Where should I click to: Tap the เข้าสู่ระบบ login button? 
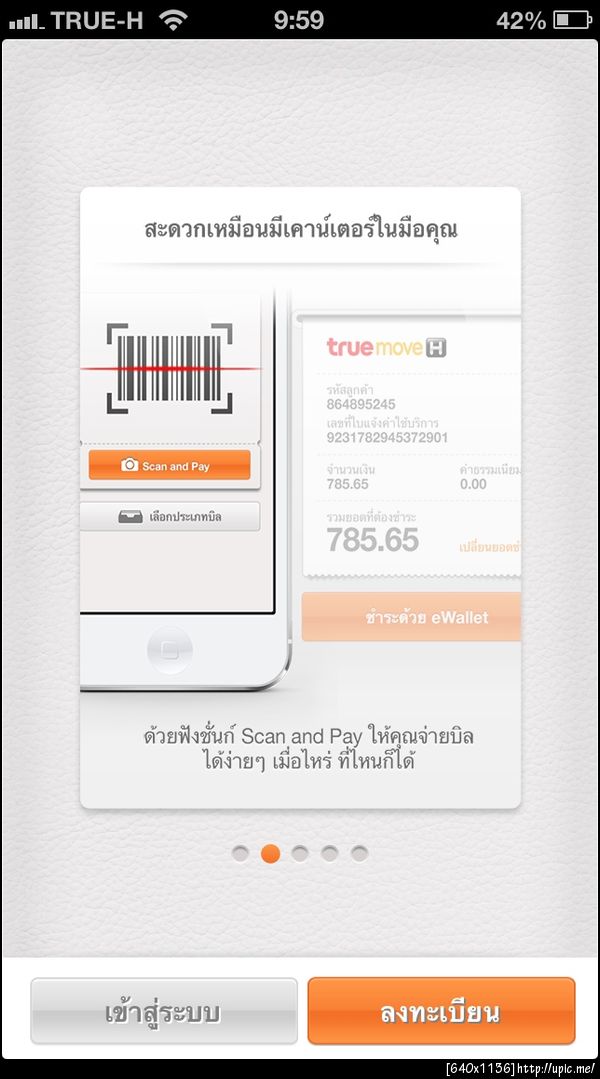[164, 1011]
